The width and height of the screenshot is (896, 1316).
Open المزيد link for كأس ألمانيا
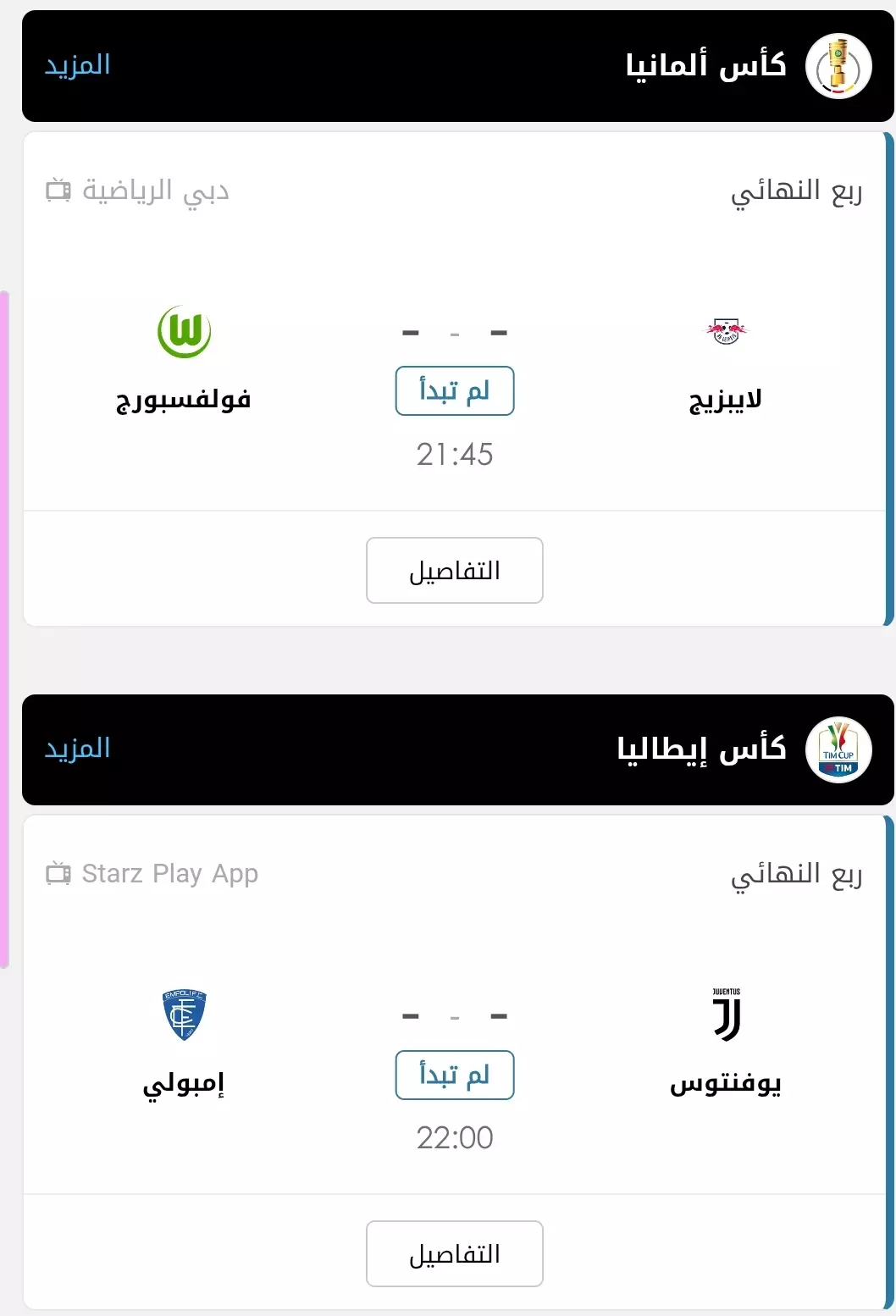point(77,65)
